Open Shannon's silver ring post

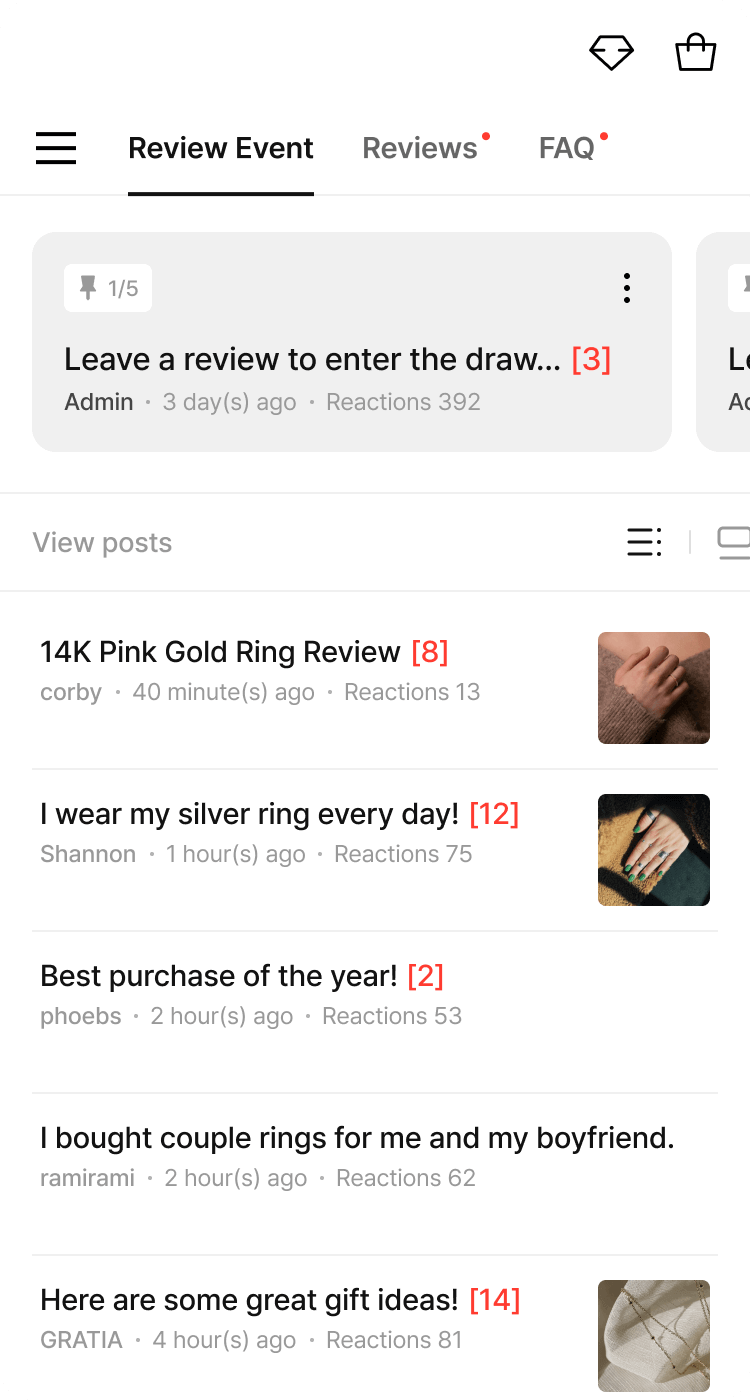point(375,850)
